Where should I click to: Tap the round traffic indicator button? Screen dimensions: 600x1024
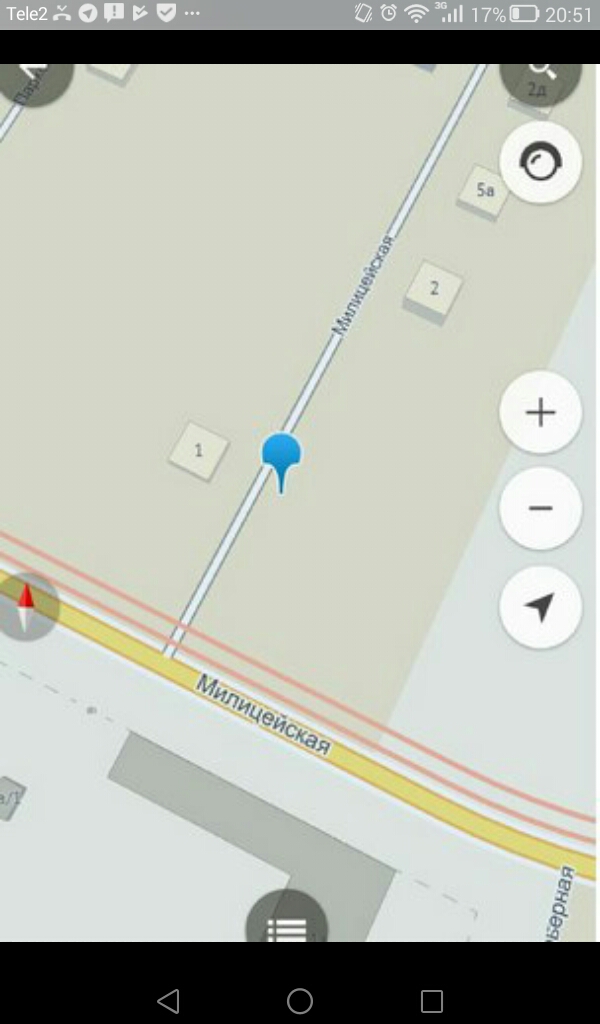(541, 162)
